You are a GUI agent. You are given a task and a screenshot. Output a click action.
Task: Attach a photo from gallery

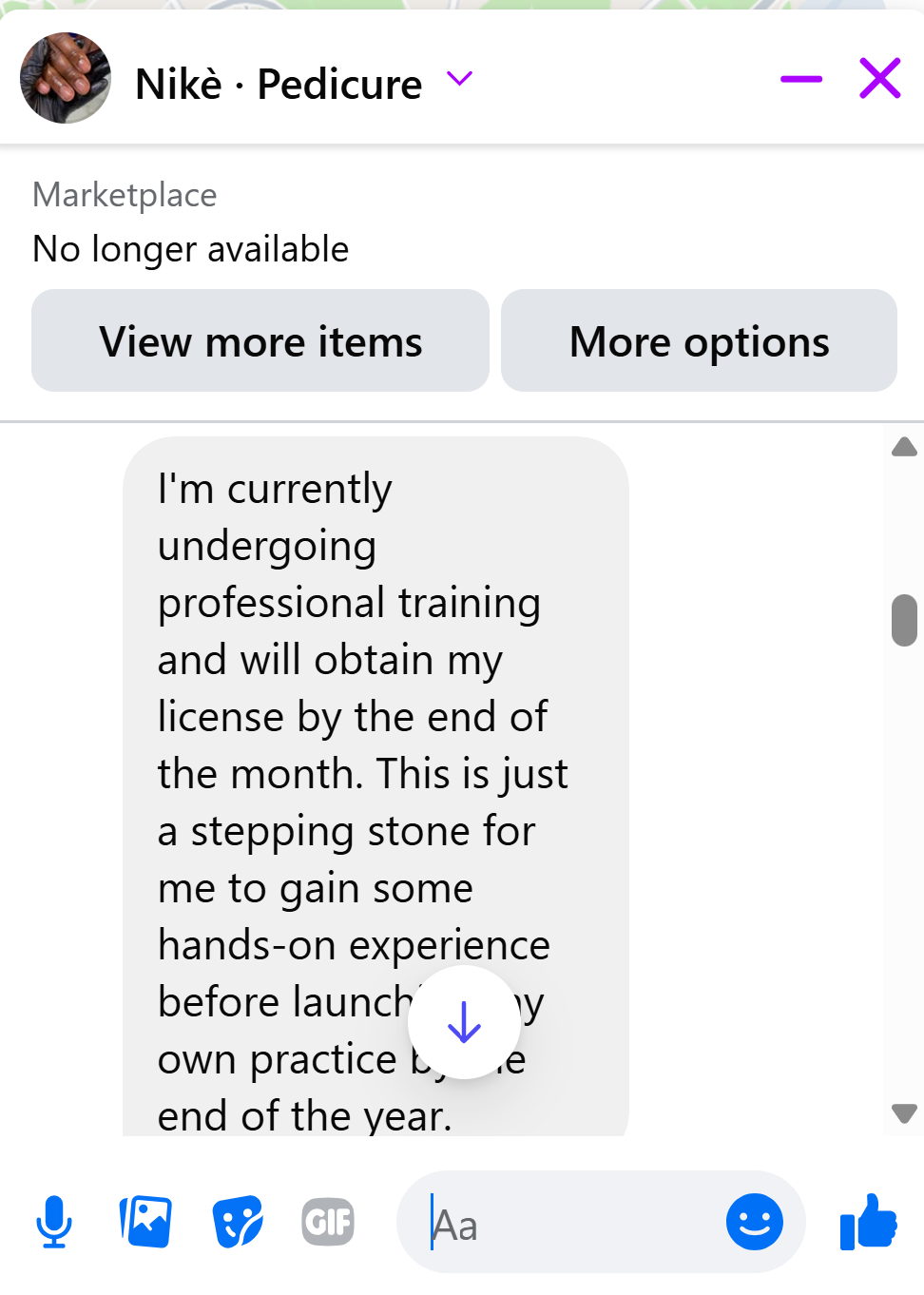point(145,1222)
